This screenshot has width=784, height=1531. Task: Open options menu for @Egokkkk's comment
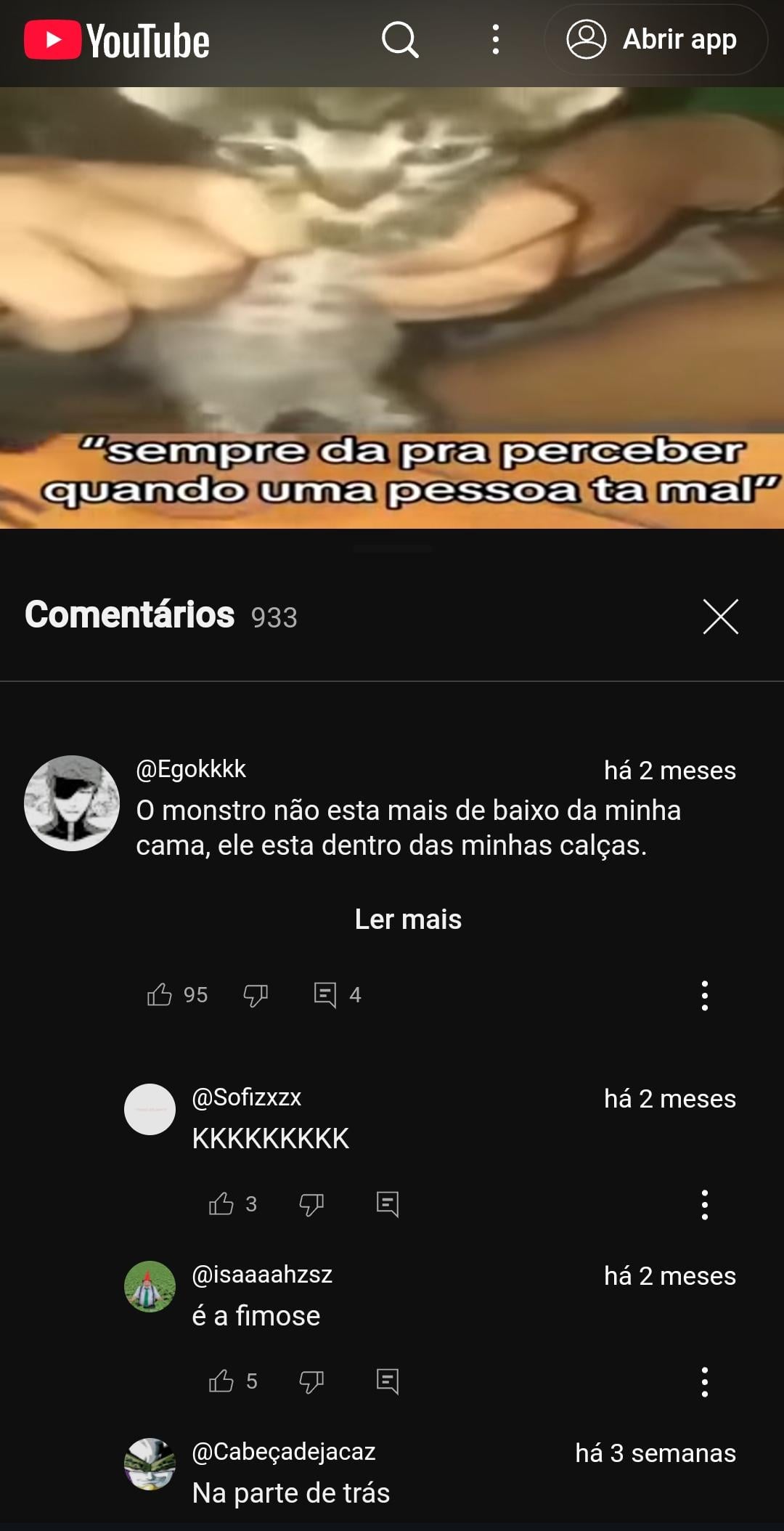(x=704, y=995)
